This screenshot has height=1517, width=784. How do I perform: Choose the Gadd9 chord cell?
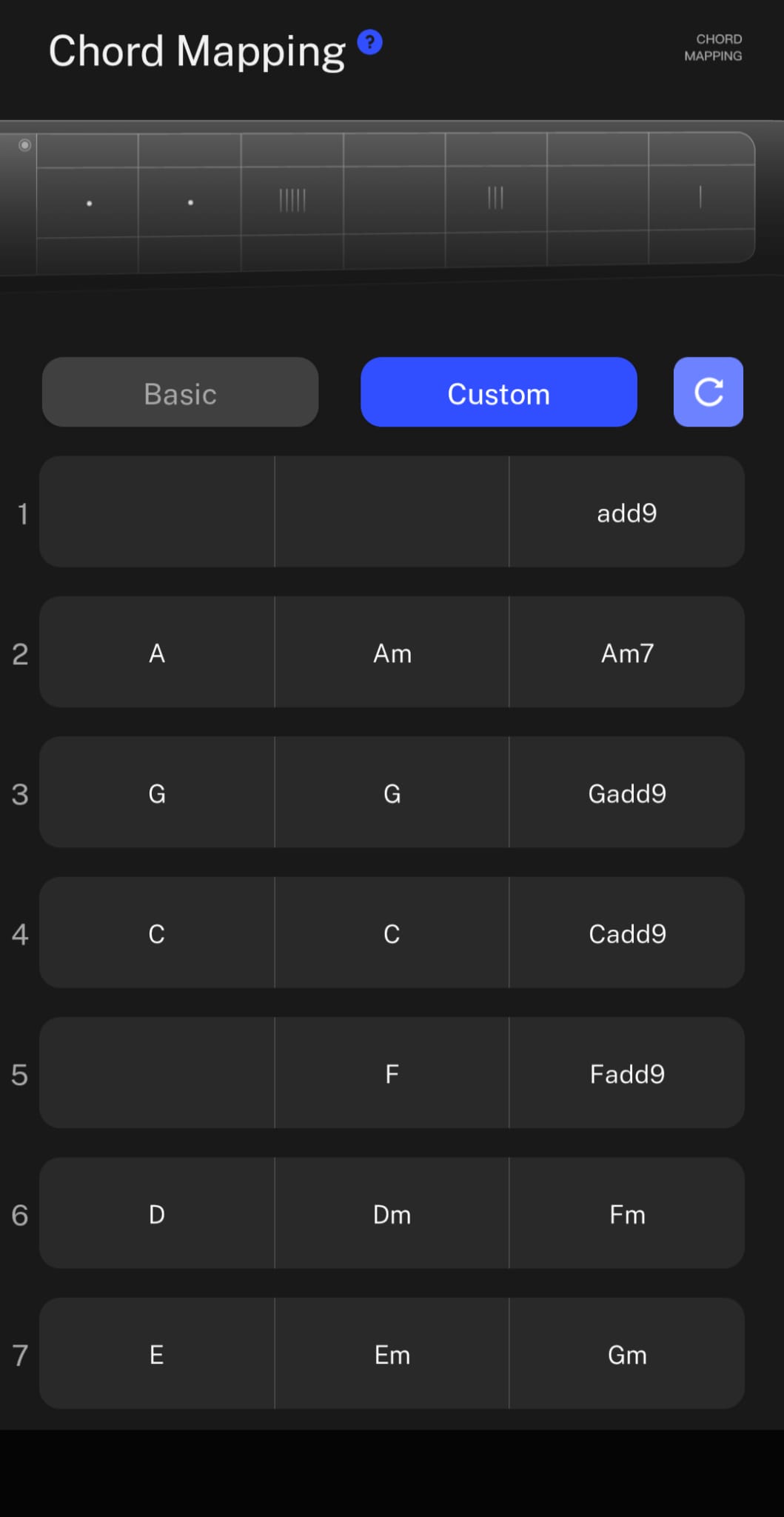[x=627, y=793]
